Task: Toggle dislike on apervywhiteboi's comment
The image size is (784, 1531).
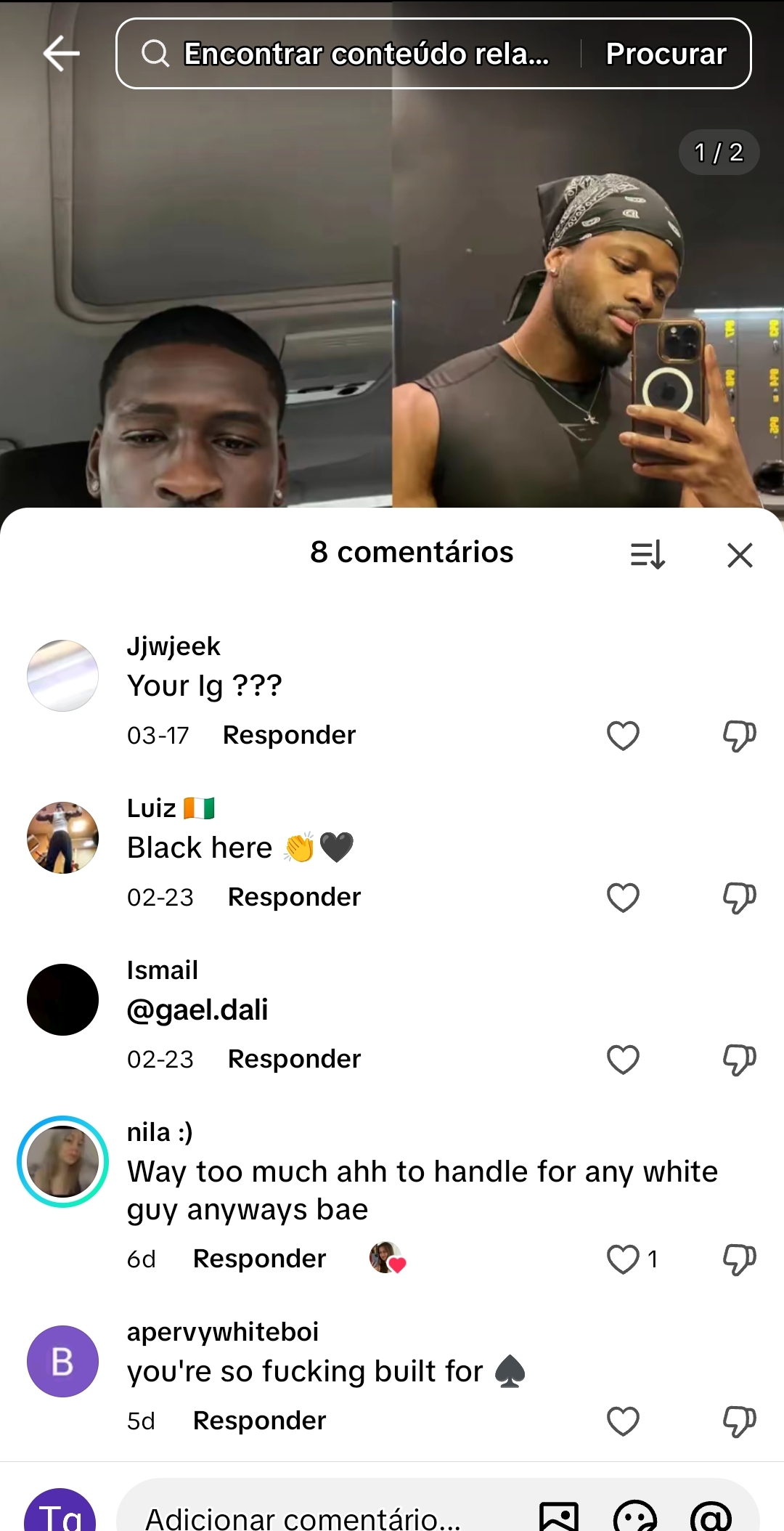Action: point(739,1421)
